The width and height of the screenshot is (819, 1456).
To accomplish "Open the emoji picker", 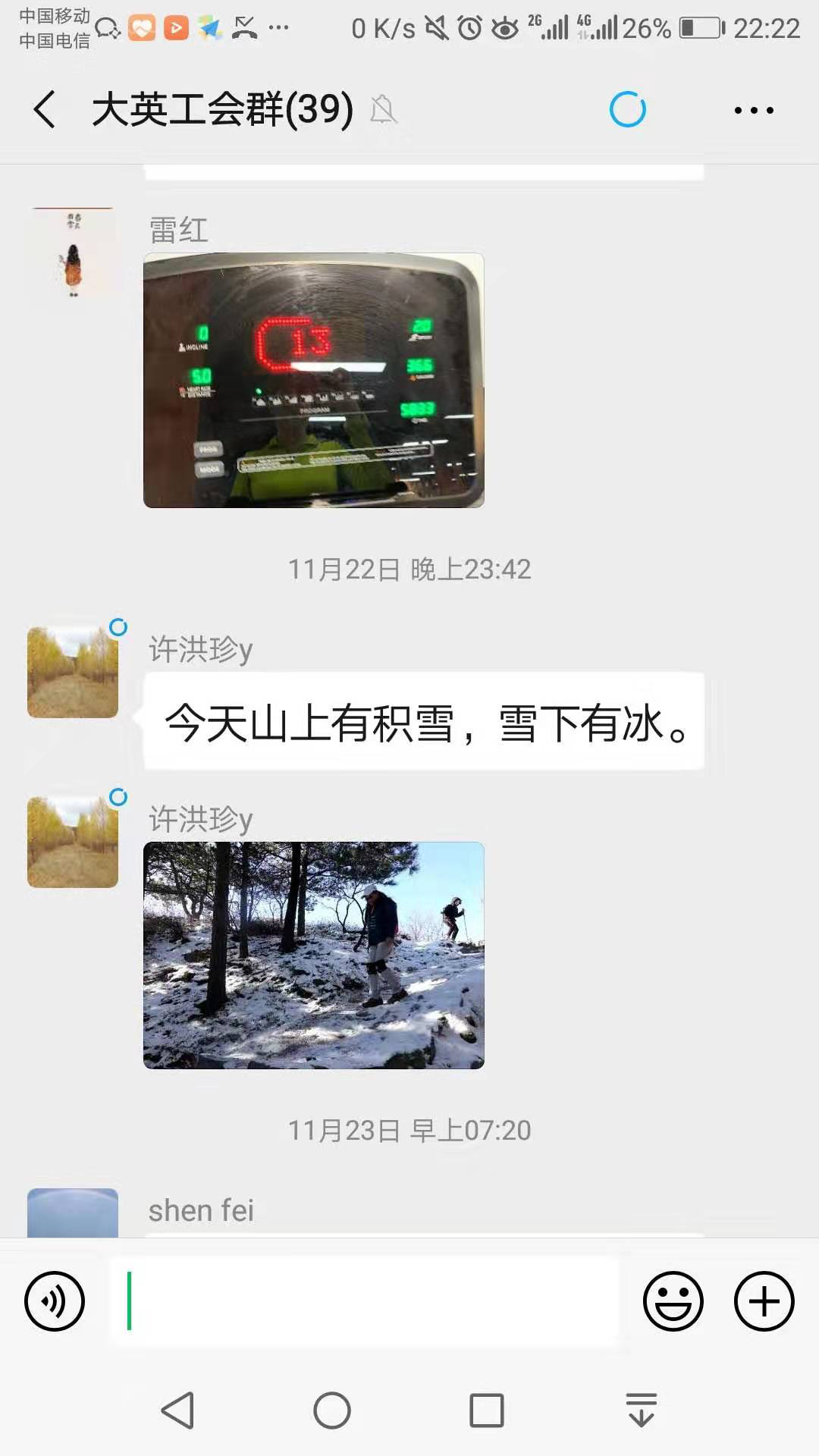I will pos(673,1301).
